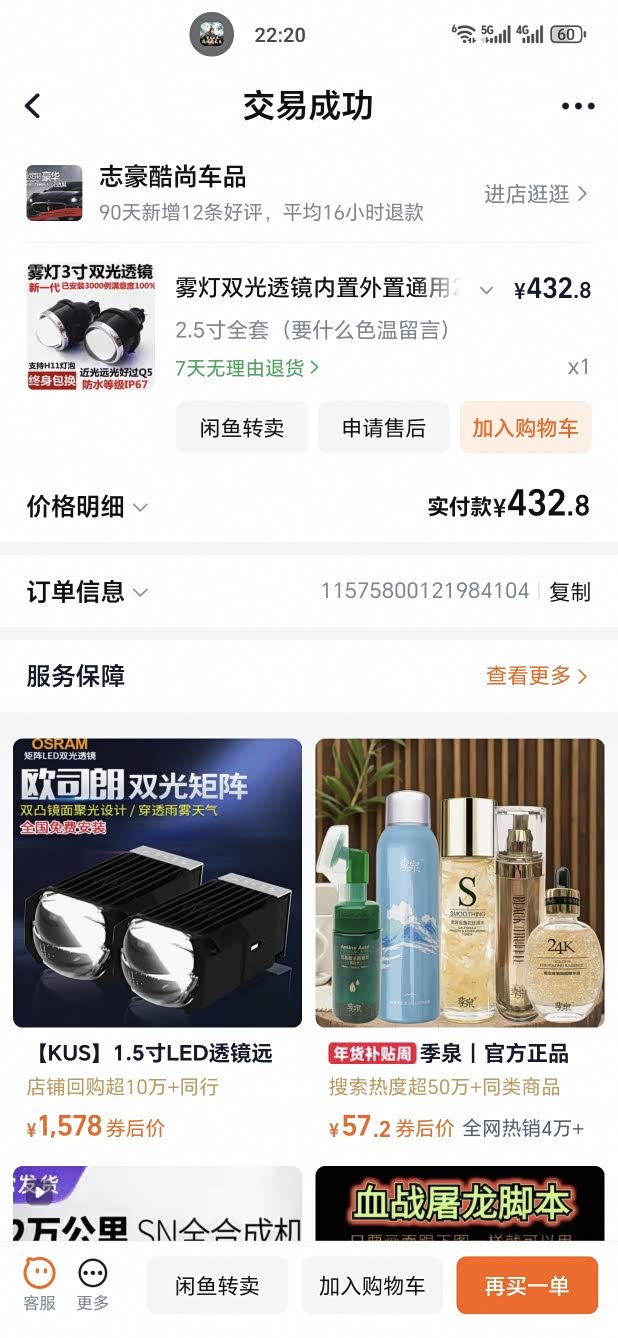Apply for after-sales with 申请售后

384,428
